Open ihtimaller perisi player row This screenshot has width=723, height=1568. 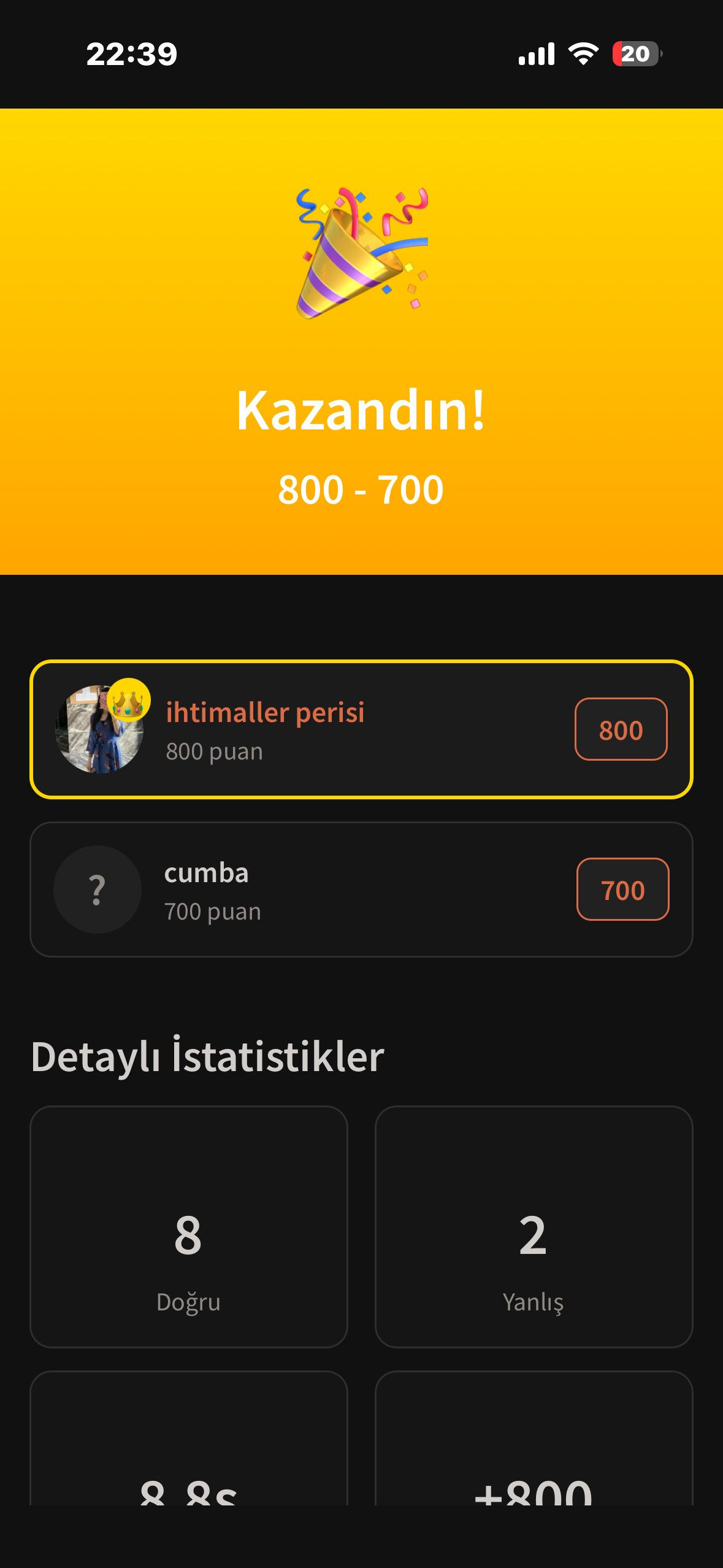pos(361,729)
